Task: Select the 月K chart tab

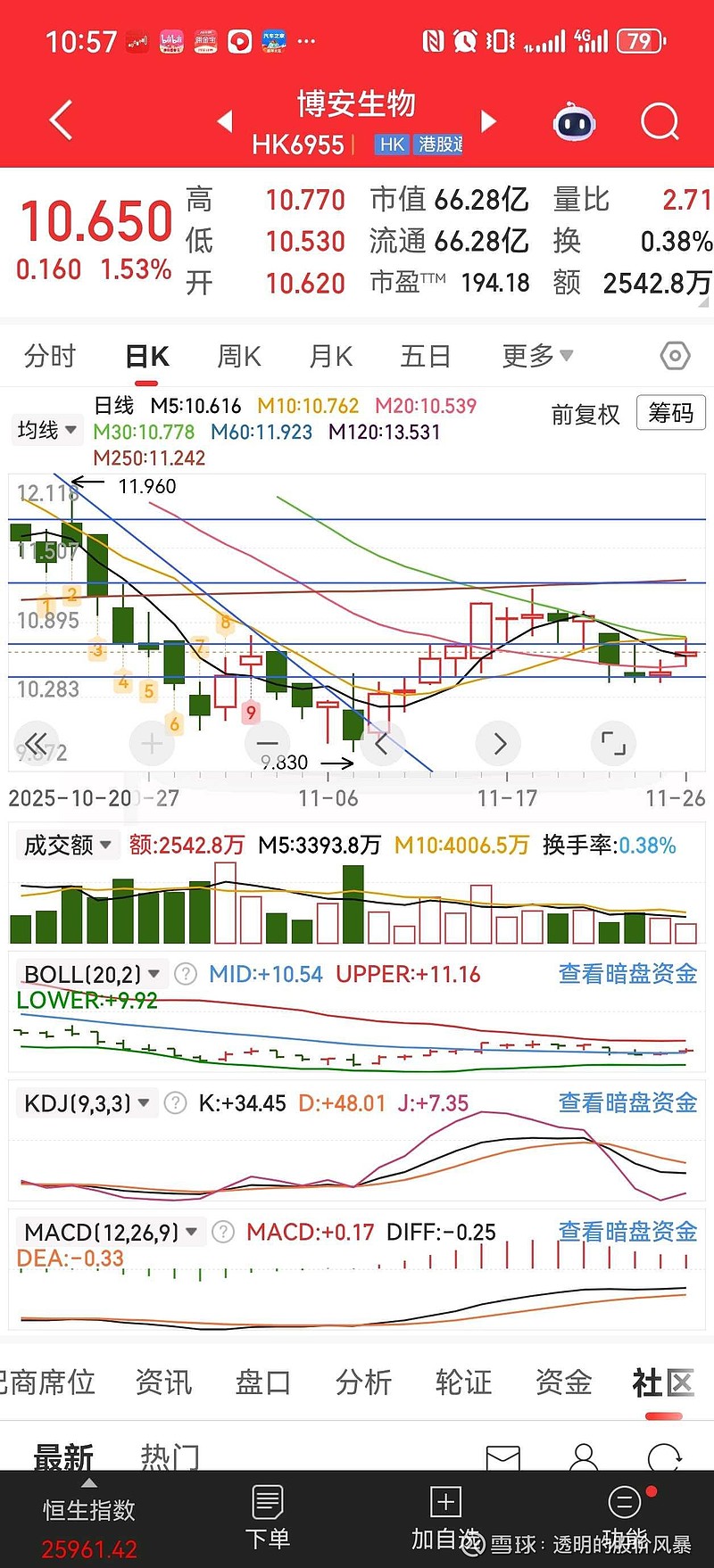Action: [330, 357]
